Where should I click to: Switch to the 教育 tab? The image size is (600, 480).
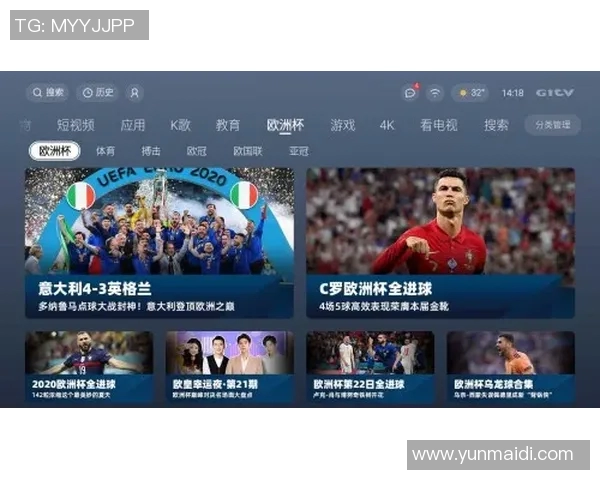click(228, 125)
